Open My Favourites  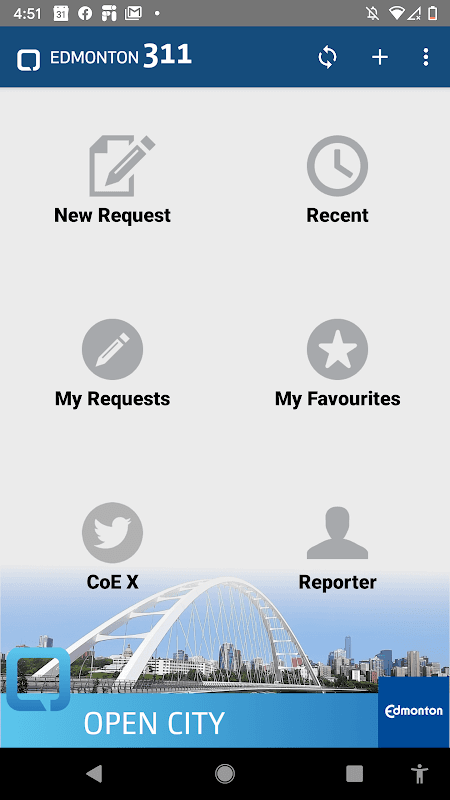click(x=337, y=363)
